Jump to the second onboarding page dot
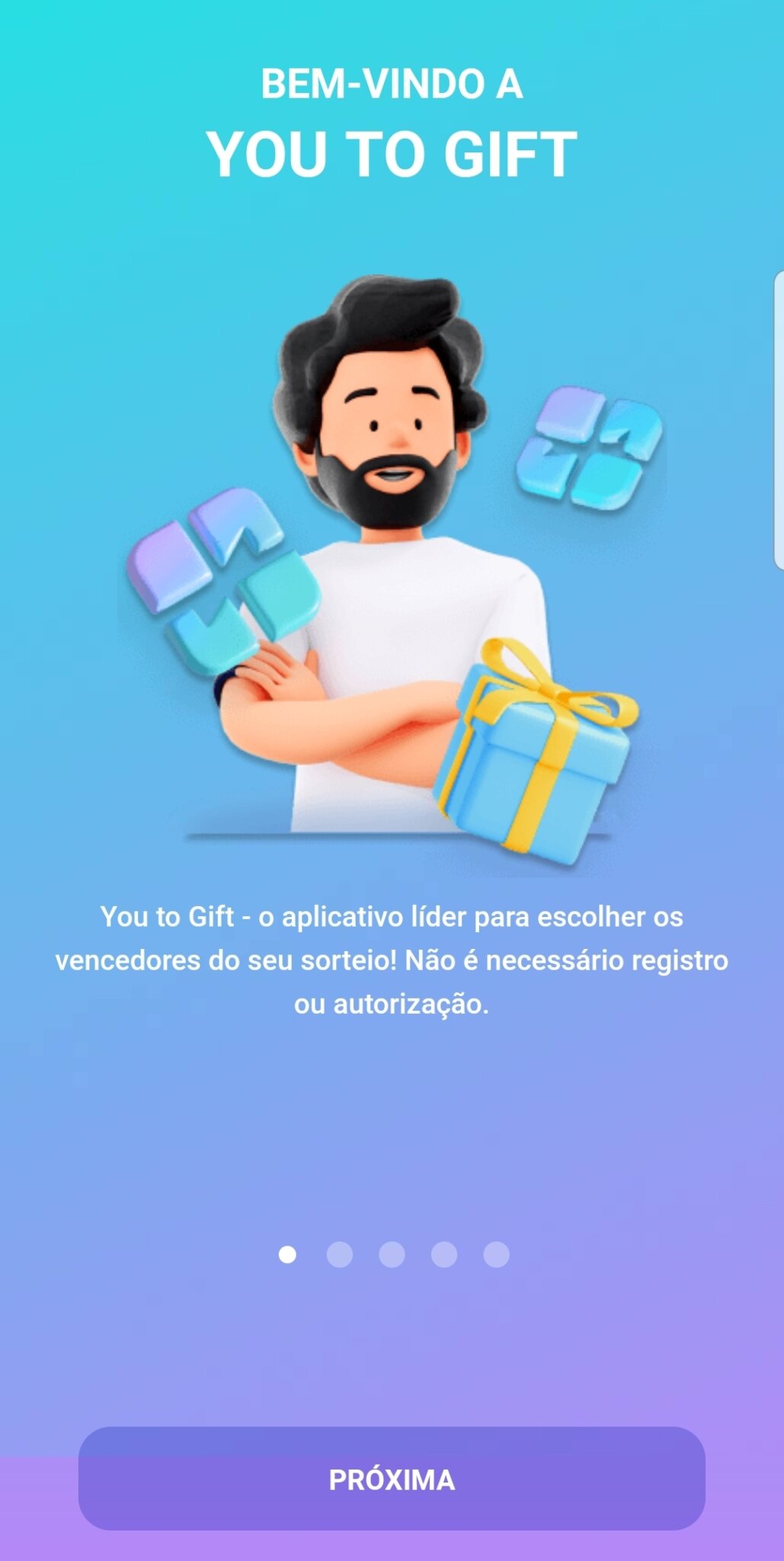784x1561 pixels. [340, 1255]
